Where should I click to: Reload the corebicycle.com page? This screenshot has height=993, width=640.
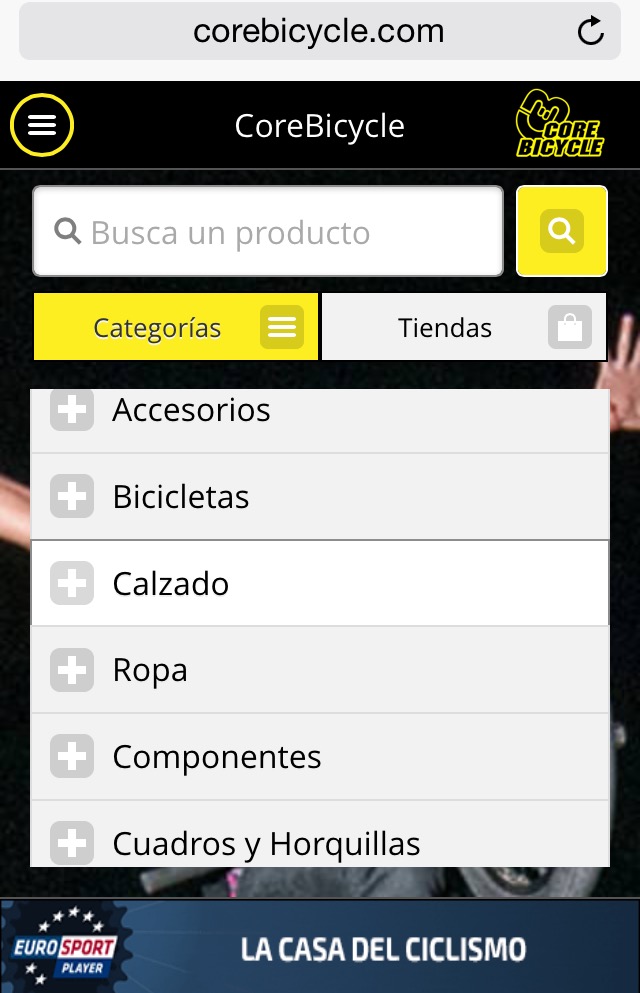(x=591, y=32)
